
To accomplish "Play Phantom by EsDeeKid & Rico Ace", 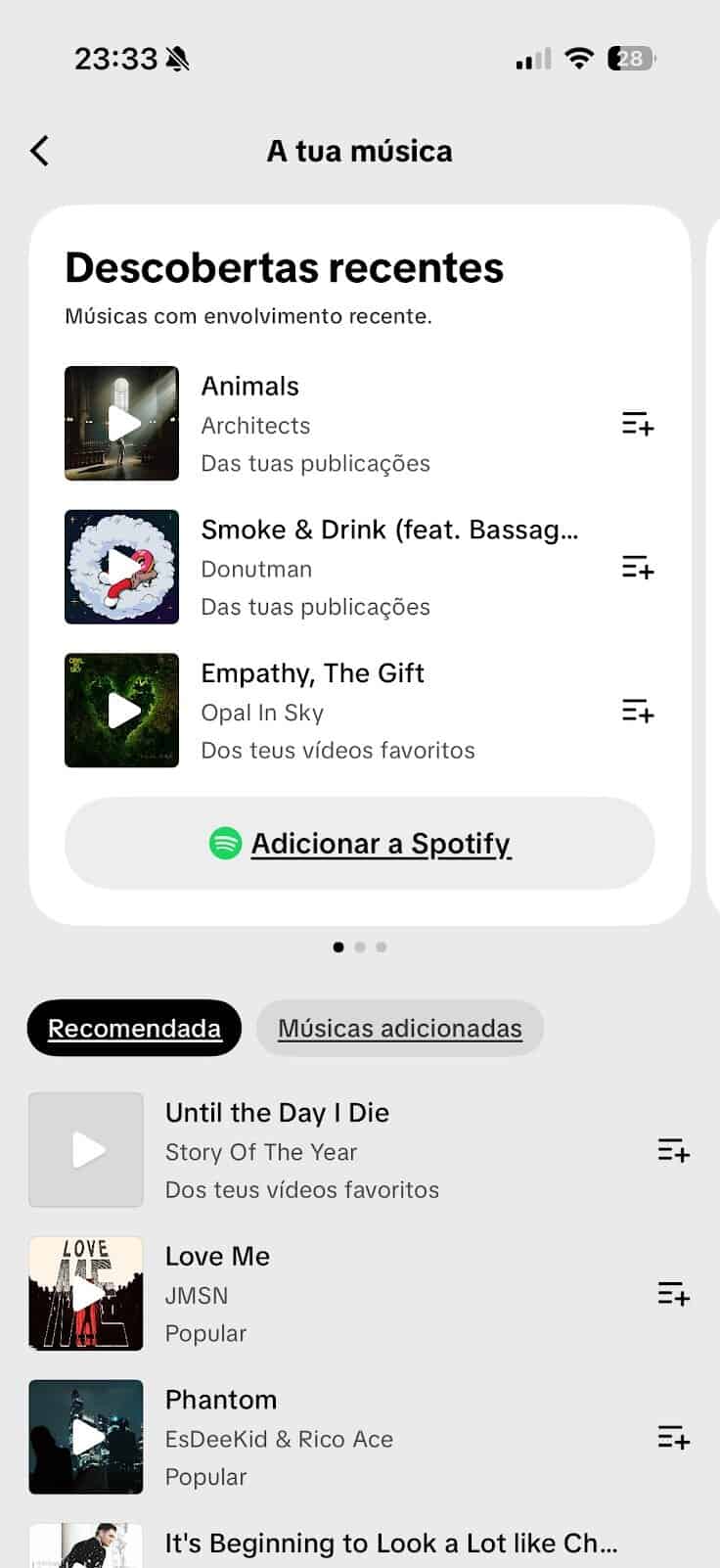I will (86, 1437).
